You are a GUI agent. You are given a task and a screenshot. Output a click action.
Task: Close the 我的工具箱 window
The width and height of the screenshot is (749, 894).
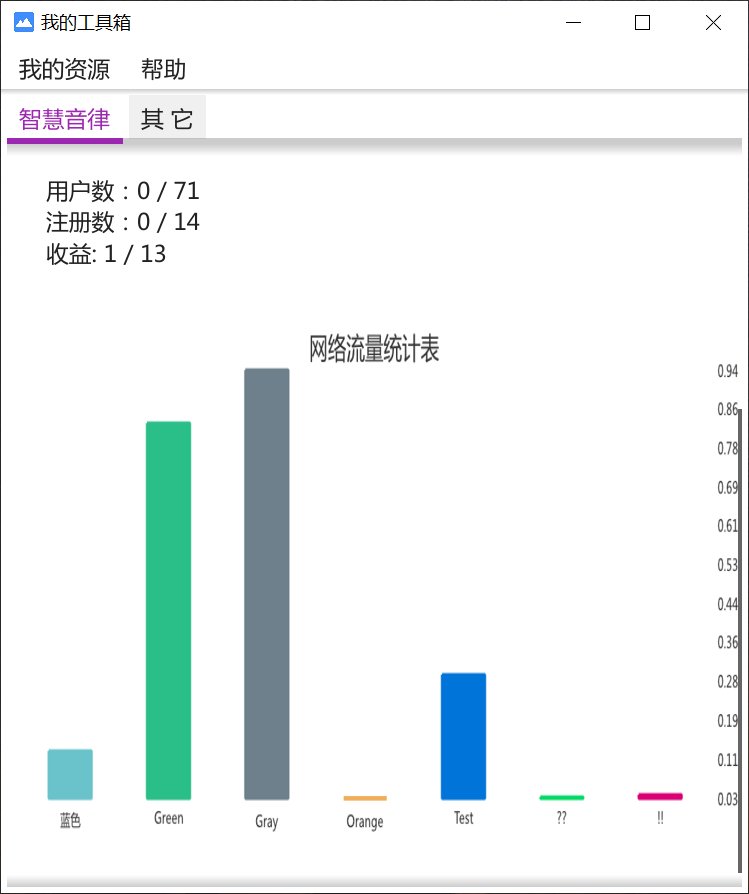713,23
